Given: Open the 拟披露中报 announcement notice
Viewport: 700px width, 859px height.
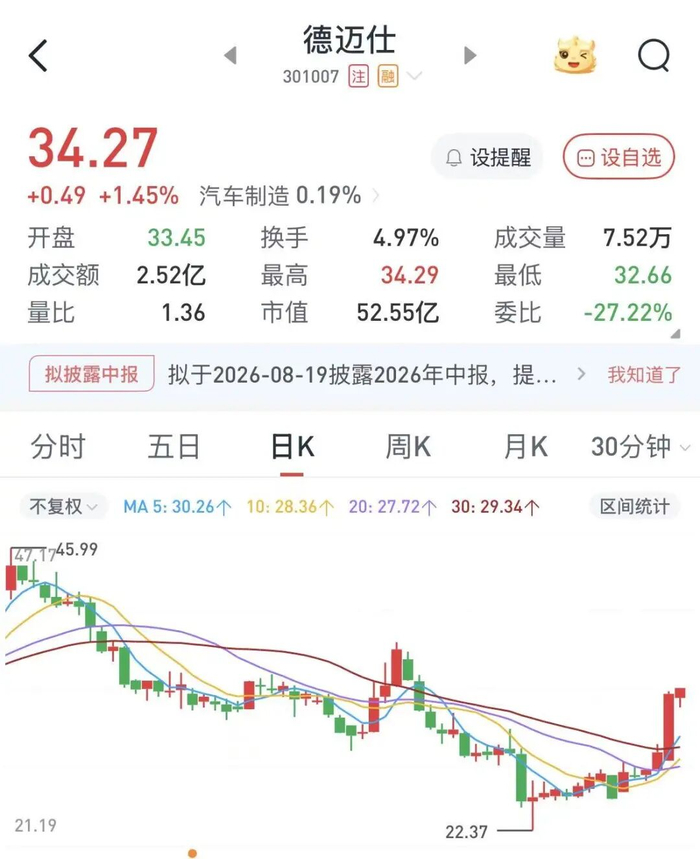Looking at the screenshot, I should click(x=91, y=374).
